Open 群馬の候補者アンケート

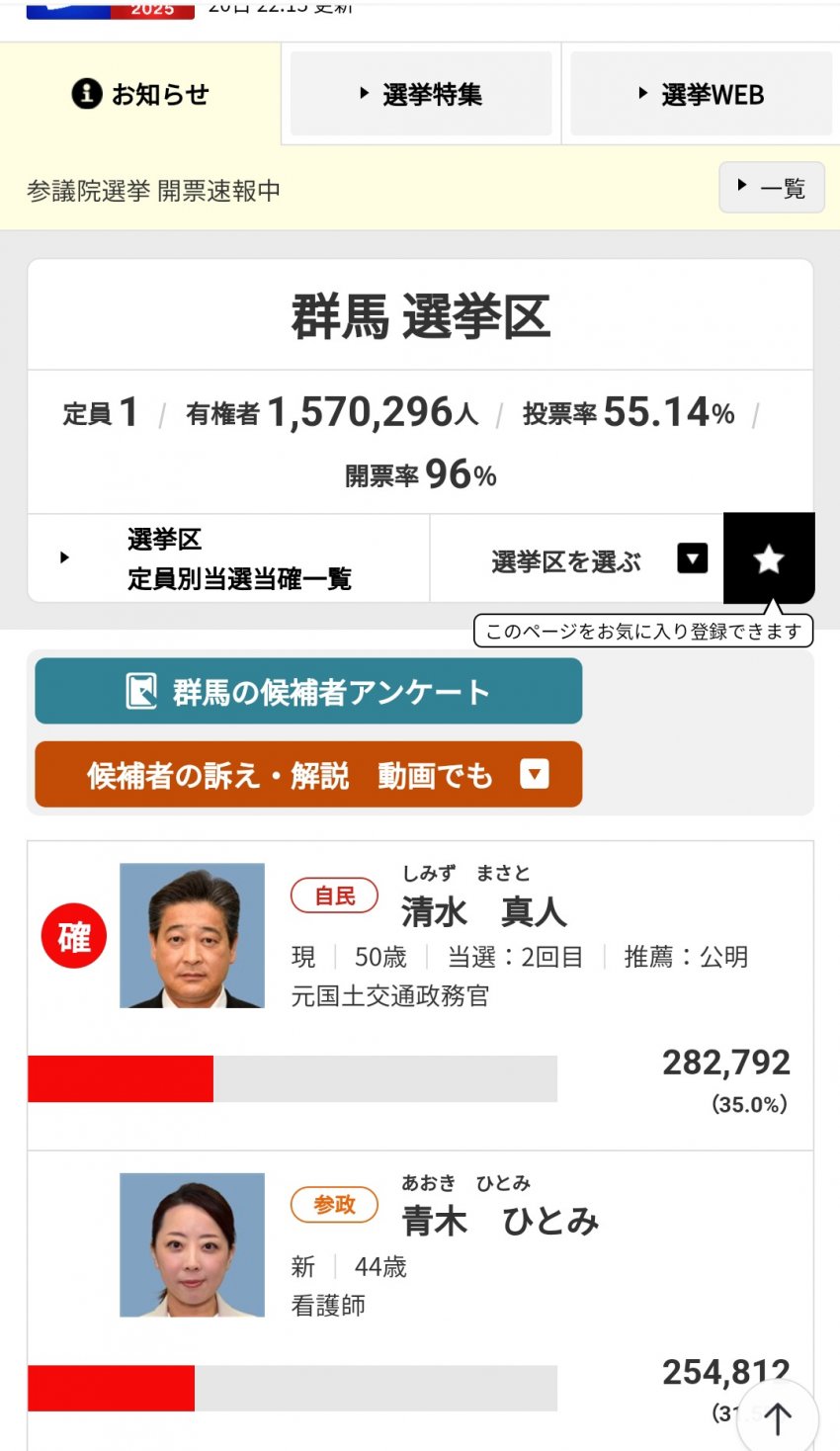coord(308,692)
